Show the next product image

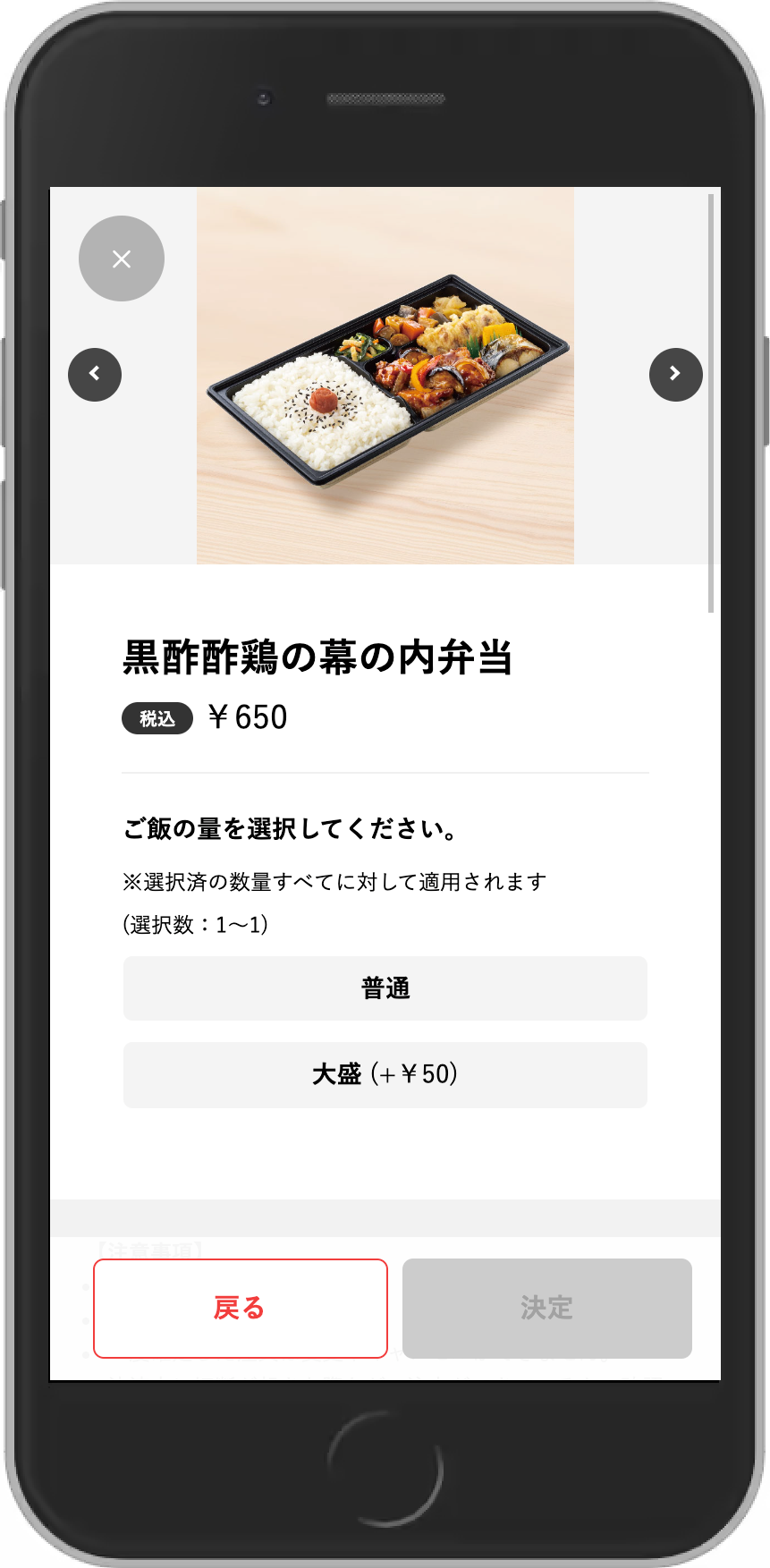(675, 374)
